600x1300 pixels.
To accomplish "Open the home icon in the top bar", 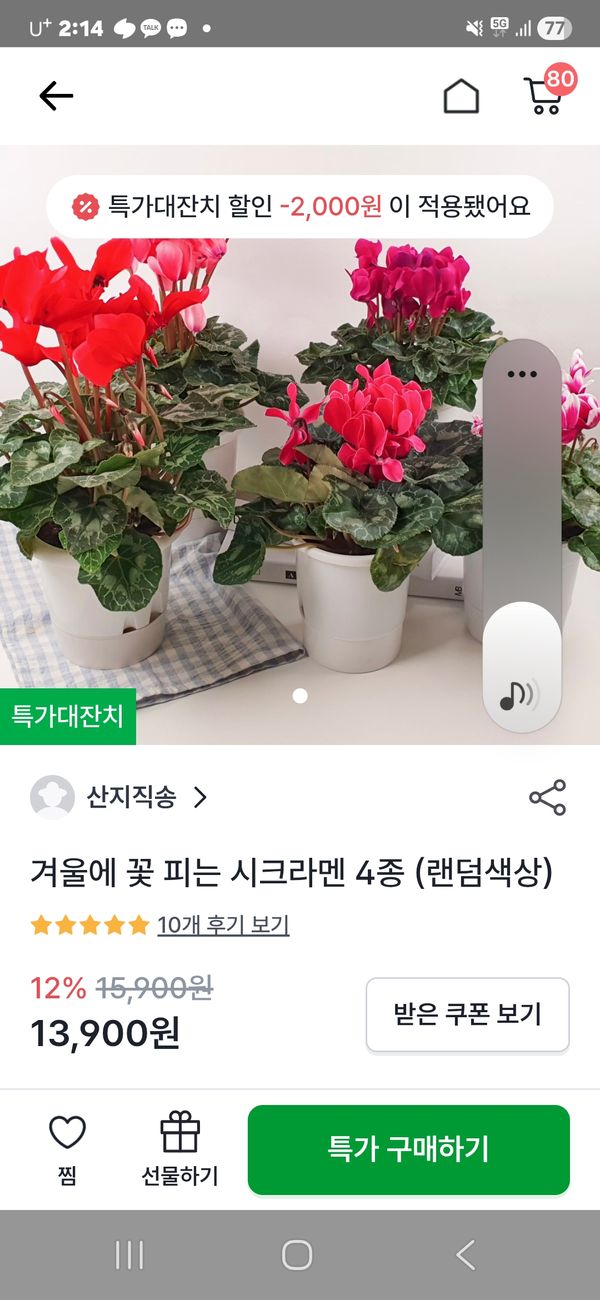I will tap(461, 96).
